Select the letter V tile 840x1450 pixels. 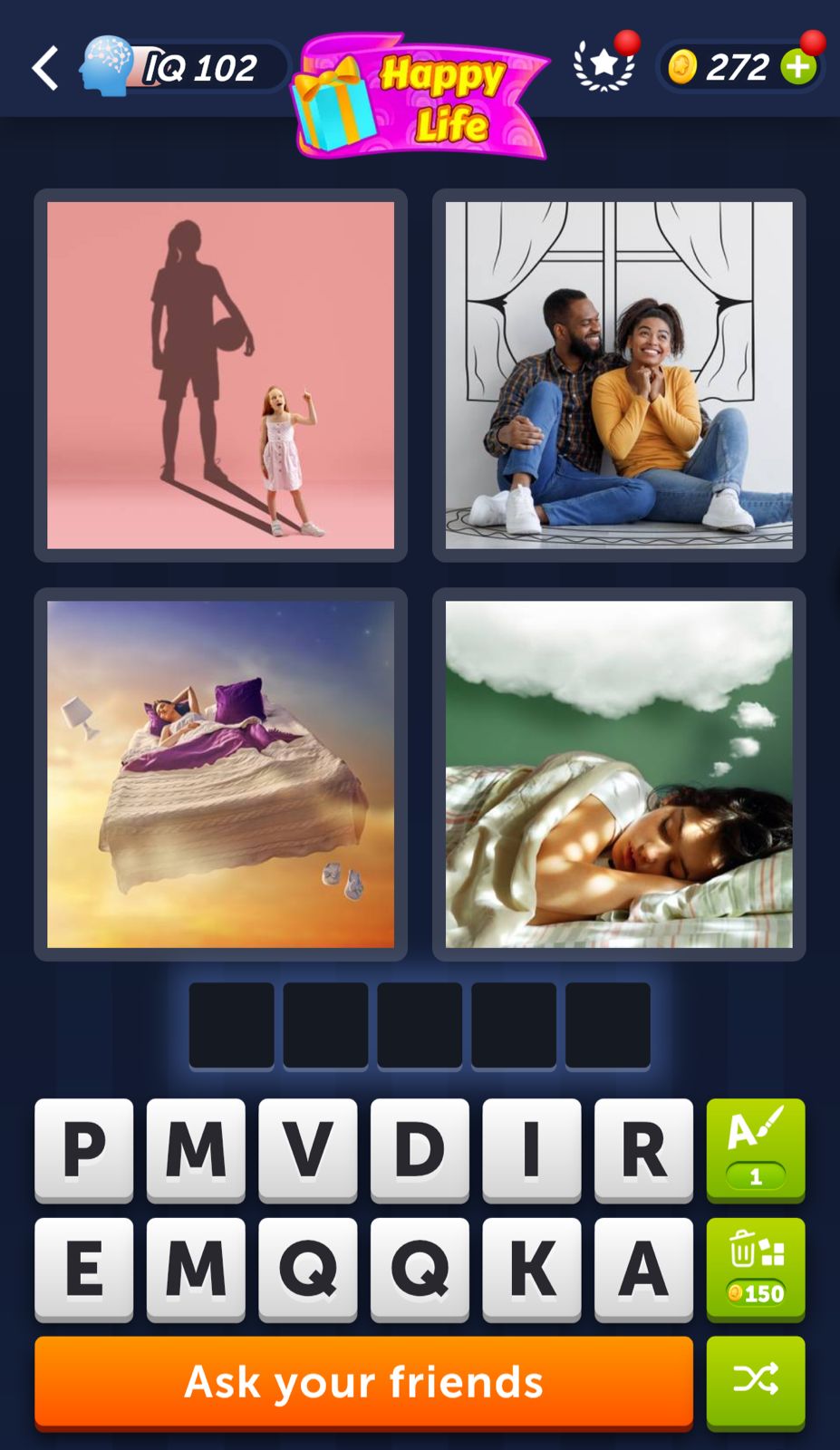[308, 1149]
